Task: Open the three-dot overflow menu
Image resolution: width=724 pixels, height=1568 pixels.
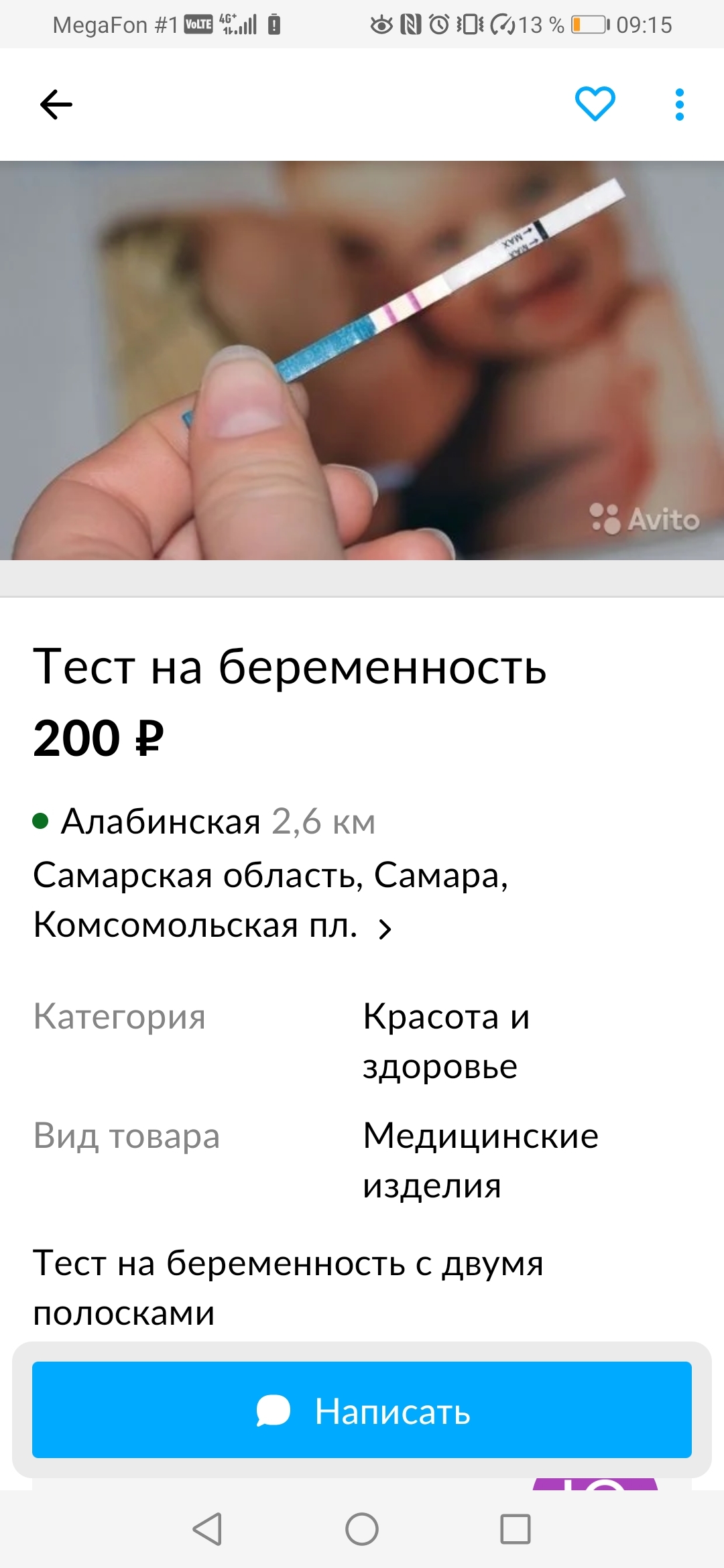Action: point(679,105)
